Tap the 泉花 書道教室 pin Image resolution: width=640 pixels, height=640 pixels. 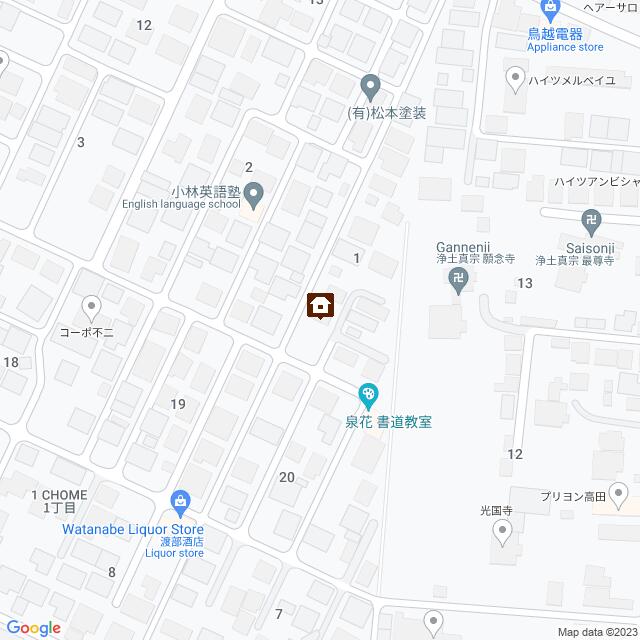coord(369,395)
